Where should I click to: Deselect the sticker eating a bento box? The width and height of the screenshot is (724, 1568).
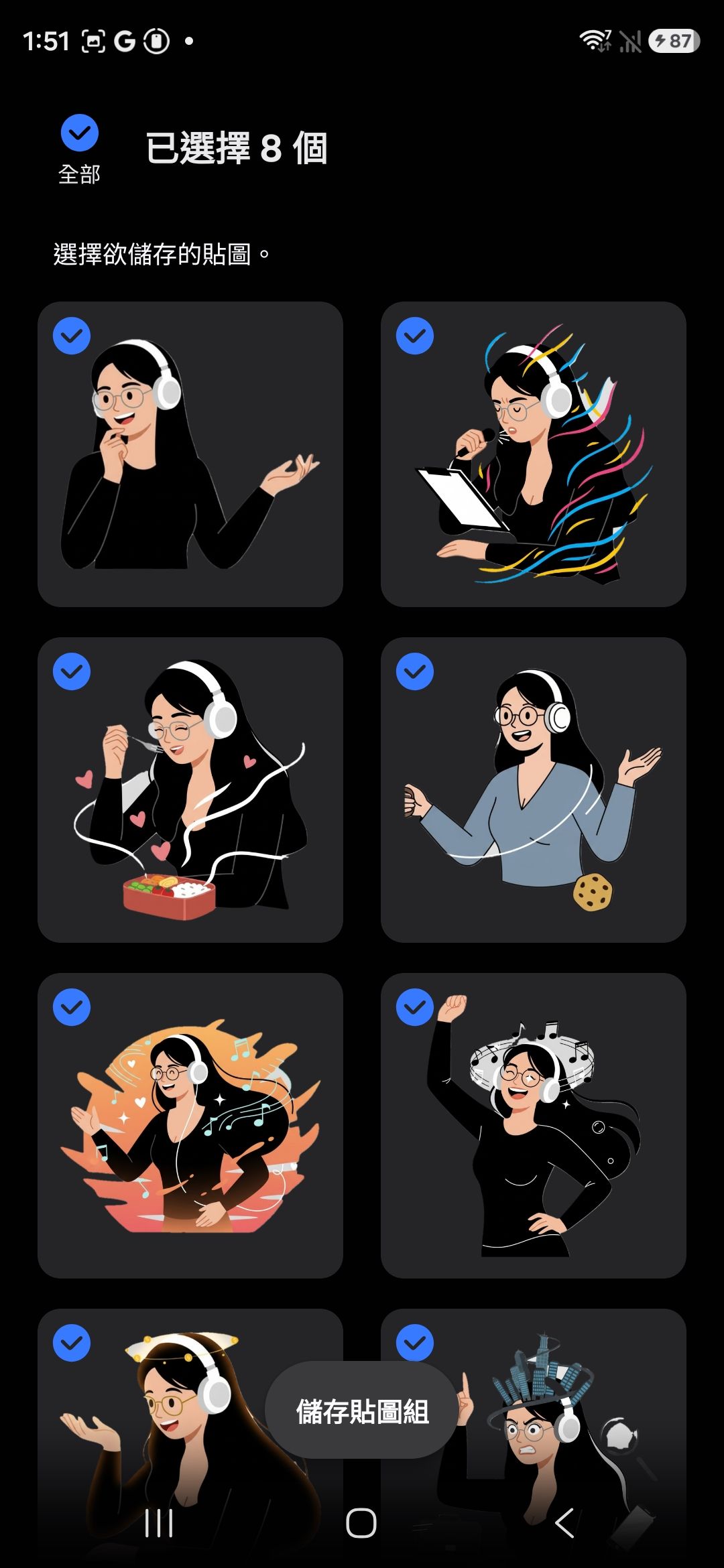72,671
